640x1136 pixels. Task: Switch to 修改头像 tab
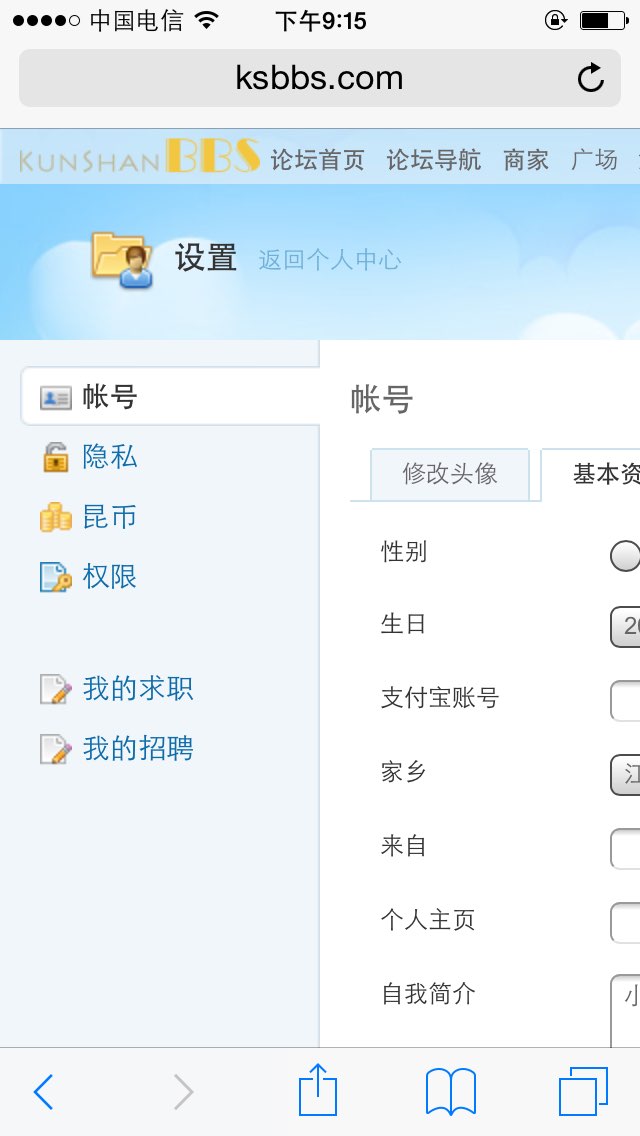450,474
